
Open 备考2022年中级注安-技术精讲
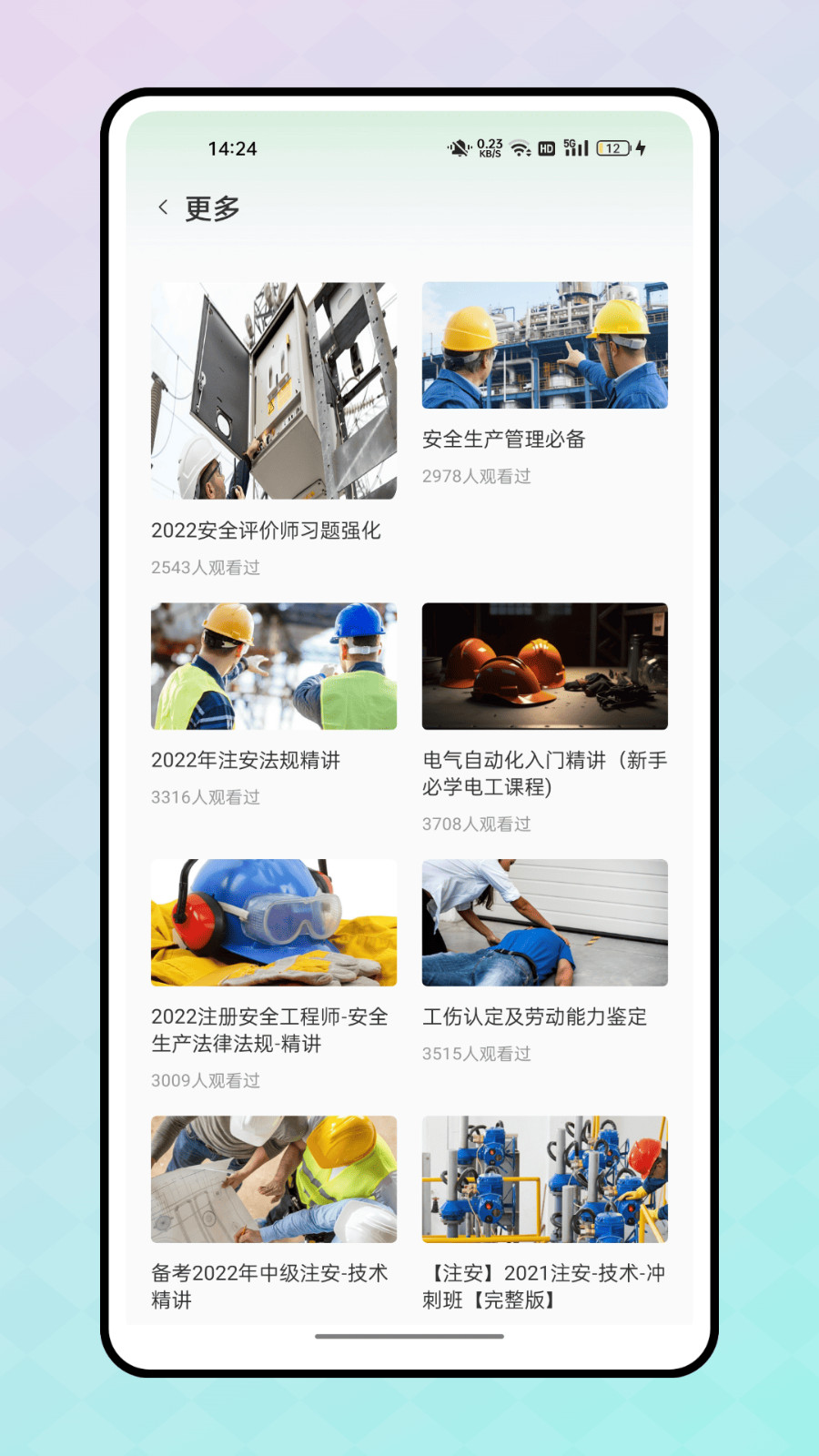273,1179
